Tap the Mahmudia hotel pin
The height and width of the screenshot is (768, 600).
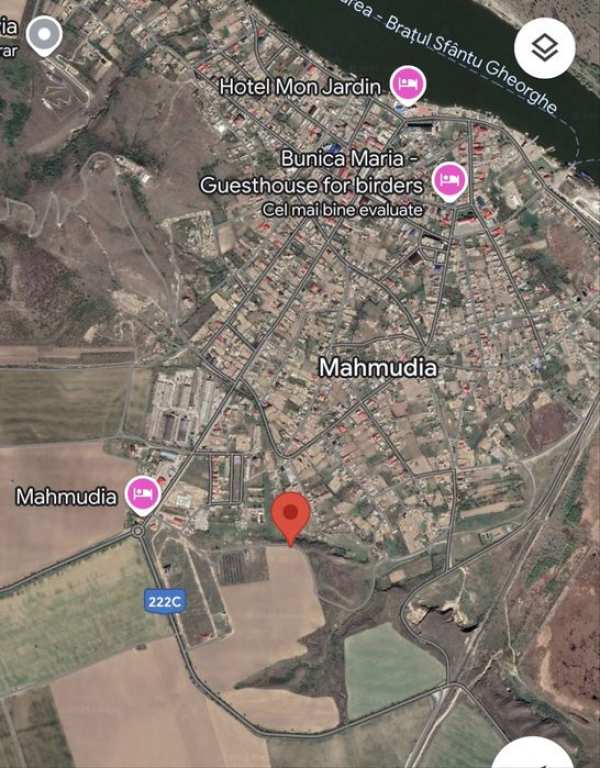143,494
